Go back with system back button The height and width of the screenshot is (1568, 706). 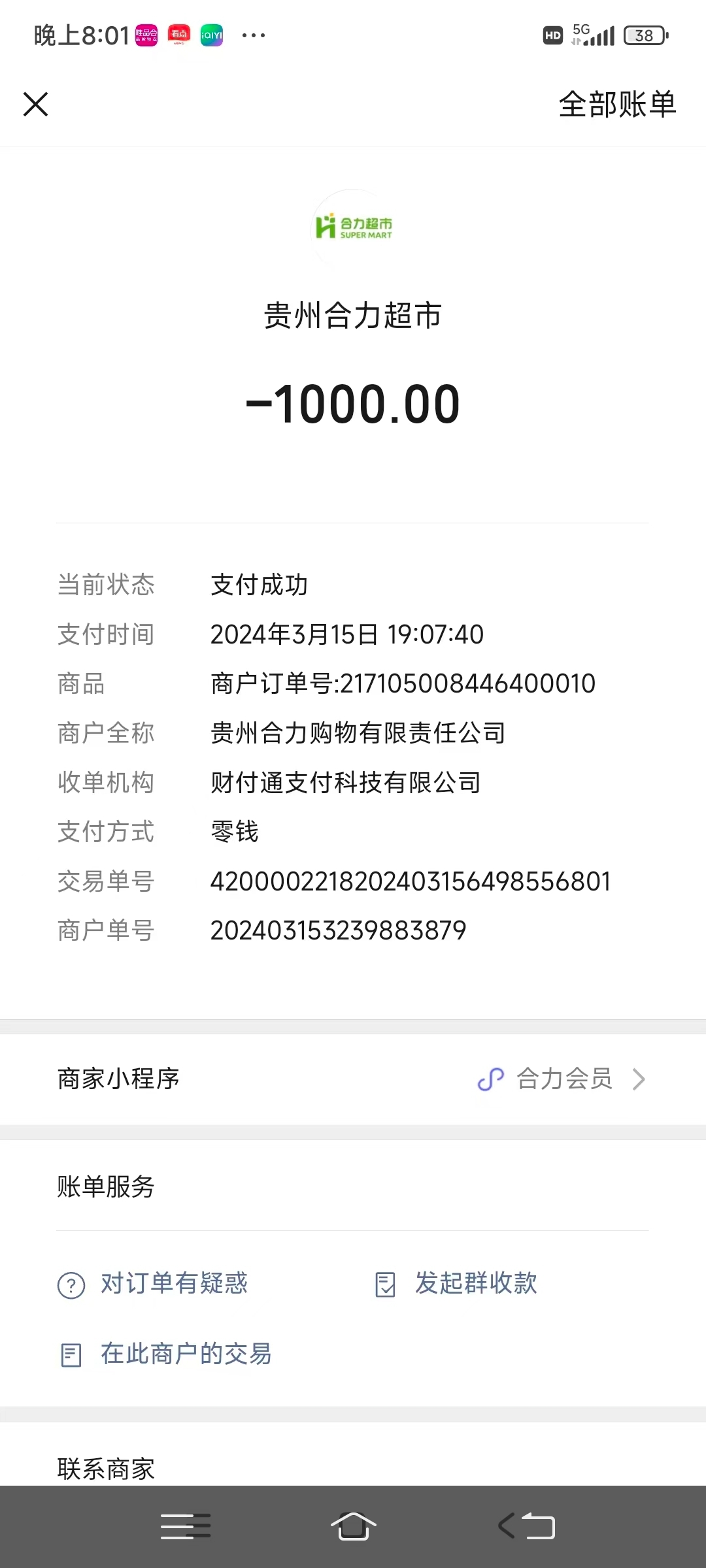tap(527, 1527)
